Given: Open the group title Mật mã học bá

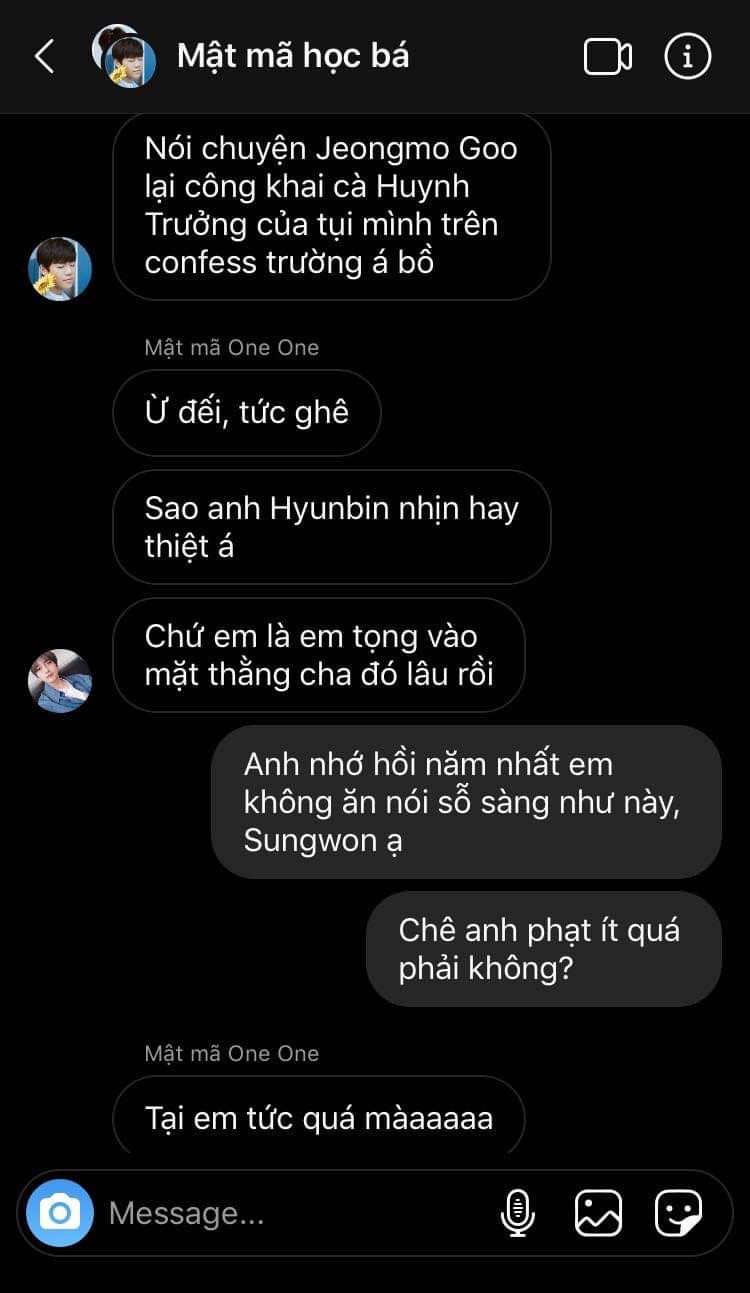Looking at the screenshot, I should pyautogui.click(x=292, y=56).
